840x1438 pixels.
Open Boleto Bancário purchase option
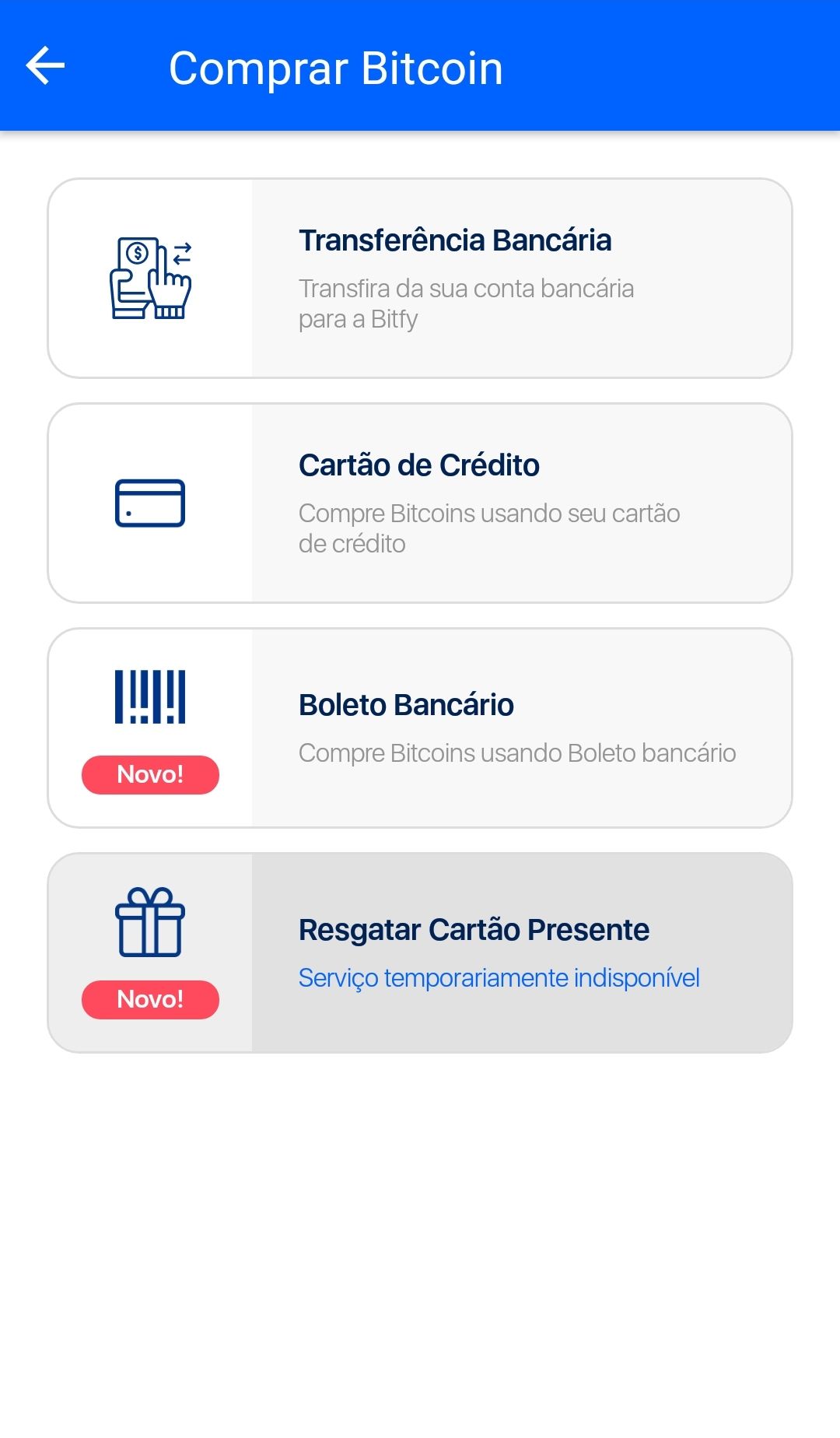(420, 728)
